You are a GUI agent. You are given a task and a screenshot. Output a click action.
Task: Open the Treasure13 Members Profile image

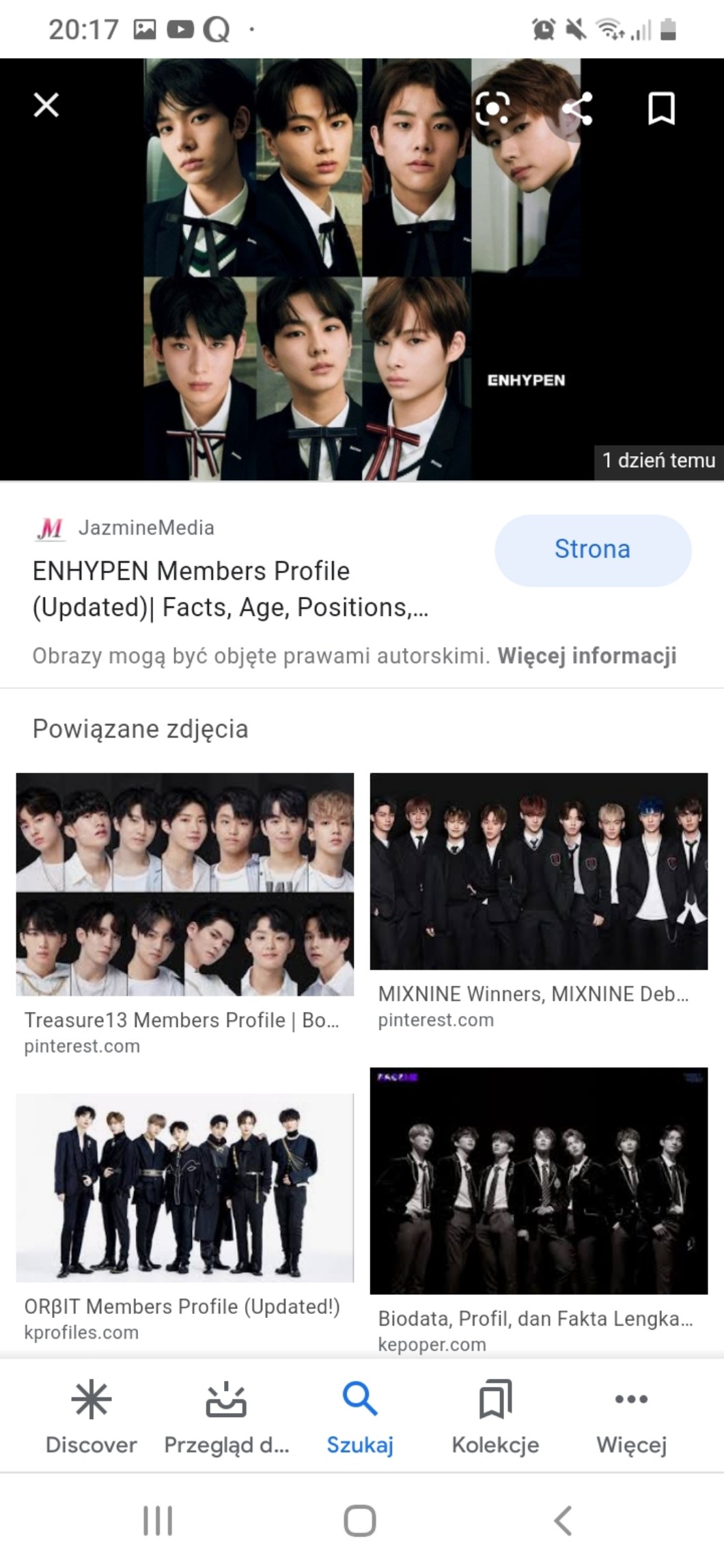[185, 884]
